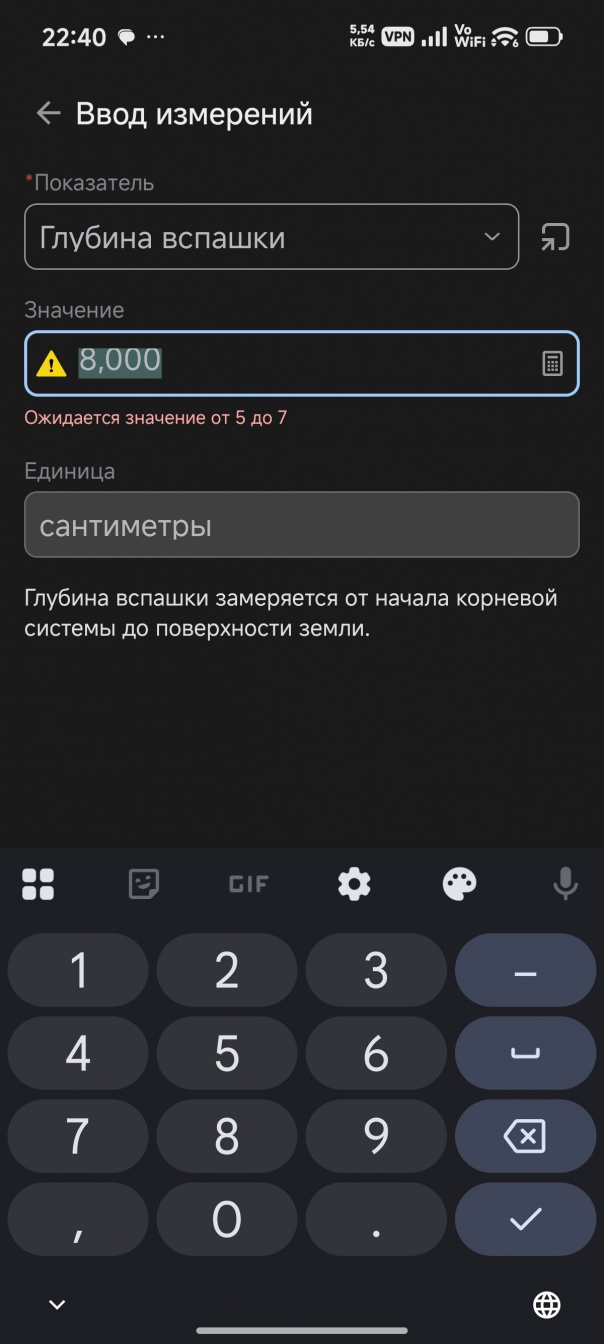Tap the icon beside Показатель dropdown

click(555, 237)
